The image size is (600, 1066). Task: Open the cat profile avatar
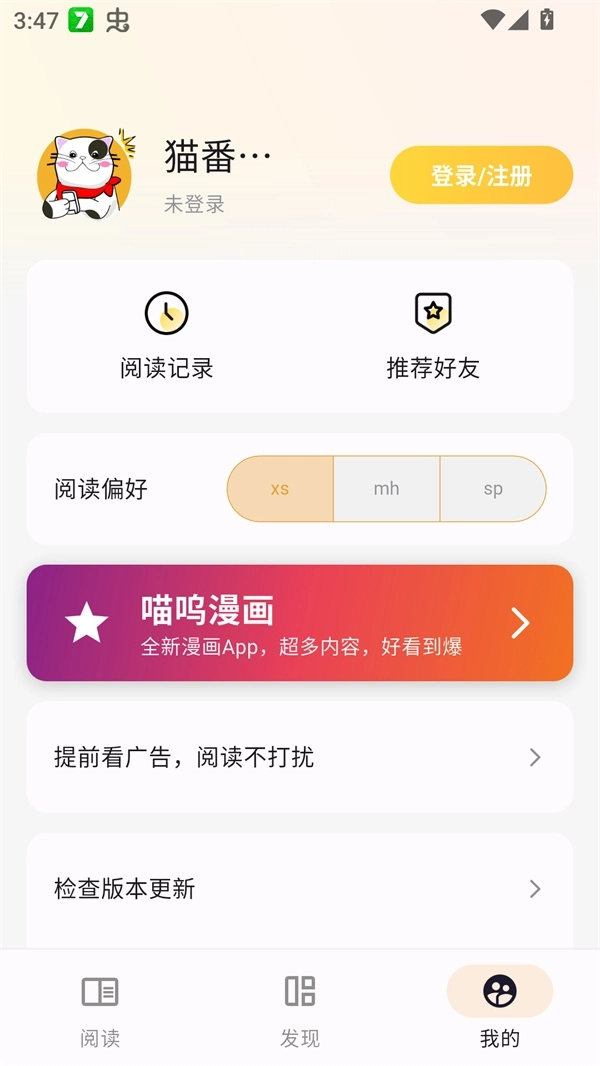click(84, 174)
